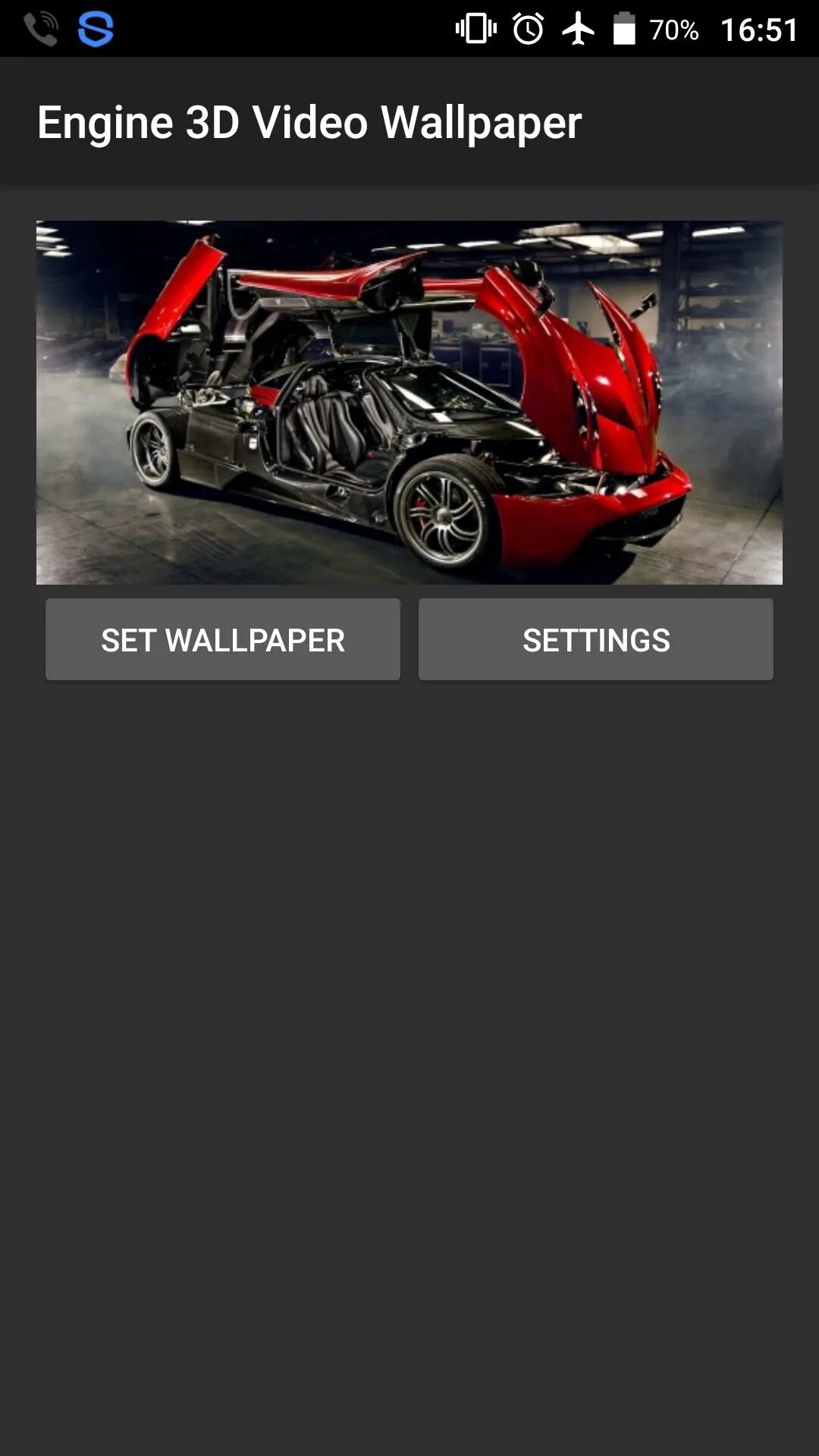Open the SETTINGS button
819x1456 pixels.
596,639
